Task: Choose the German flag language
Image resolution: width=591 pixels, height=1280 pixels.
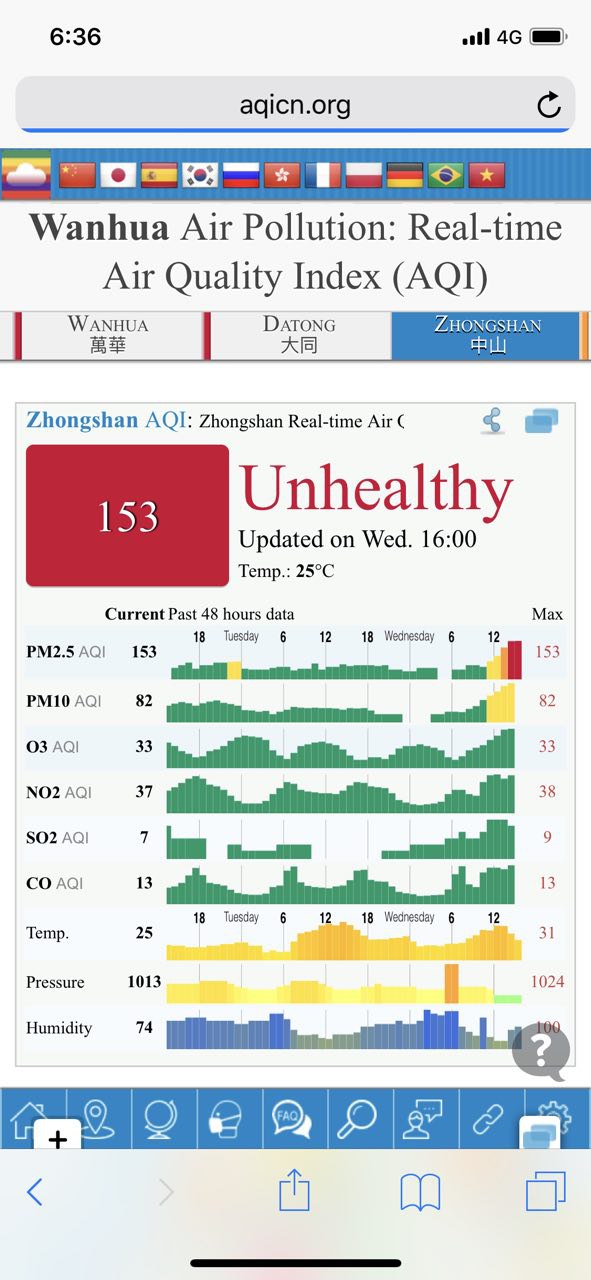Action: point(405,176)
